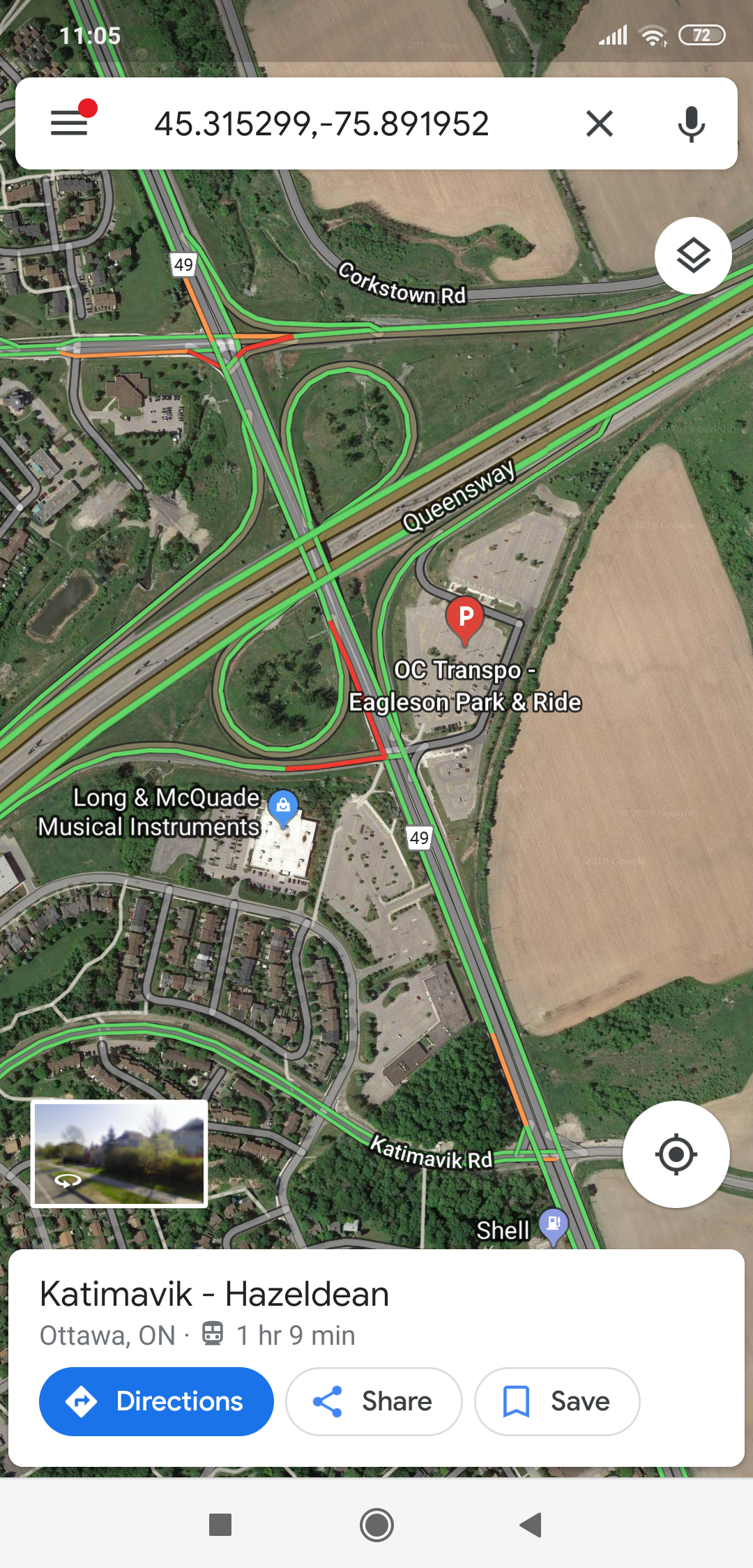Image resolution: width=753 pixels, height=1568 pixels.
Task: Open the Street View preview thumbnail
Action: coord(119,1153)
